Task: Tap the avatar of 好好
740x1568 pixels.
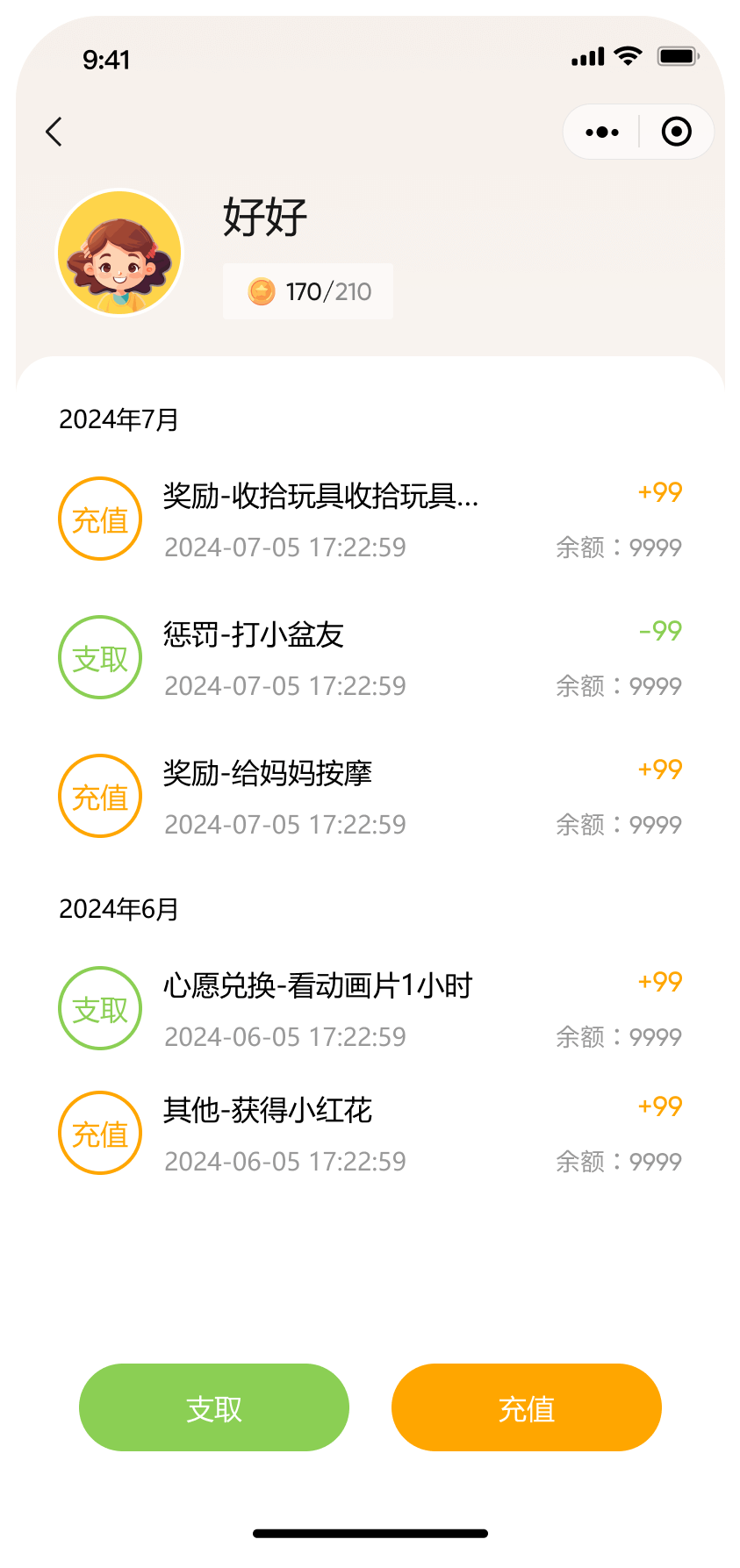Action: (x=119, y=254)
